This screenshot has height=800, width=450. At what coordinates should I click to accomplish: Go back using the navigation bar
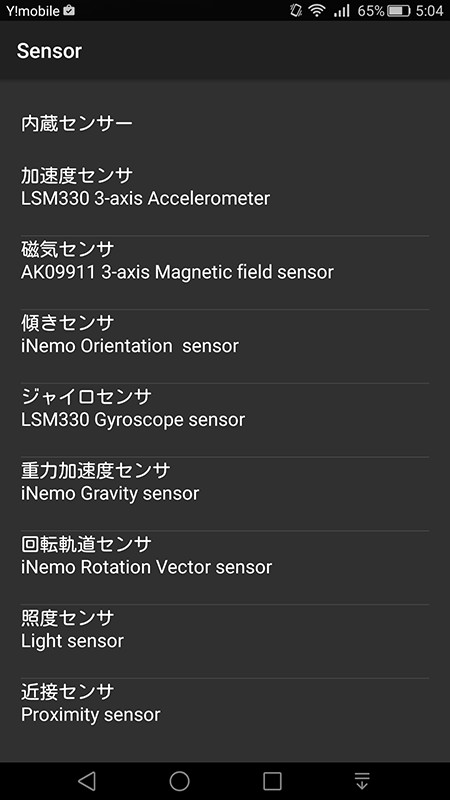(x=87, y=781)
